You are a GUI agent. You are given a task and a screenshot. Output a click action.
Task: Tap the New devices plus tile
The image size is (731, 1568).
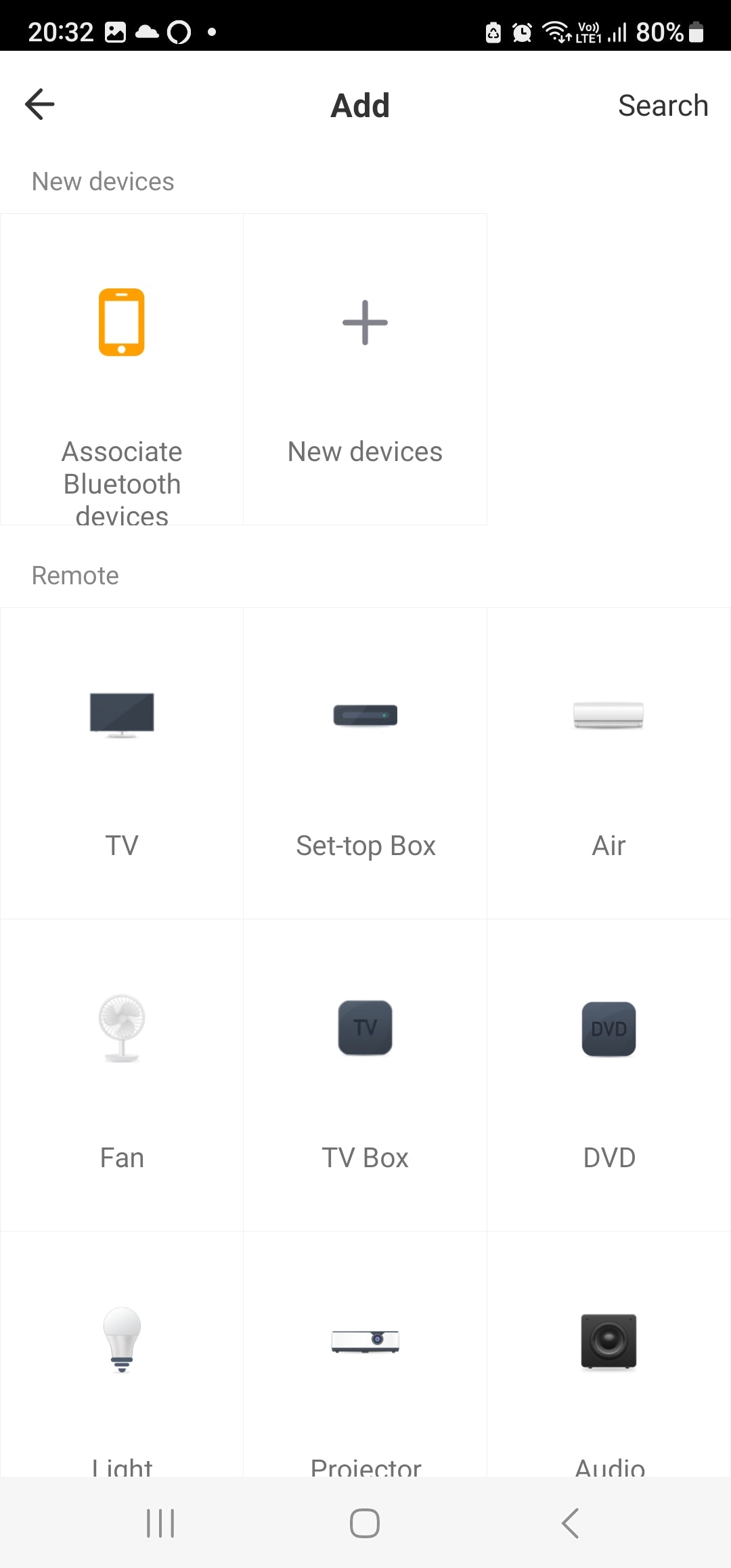click(x=365, y=370)
